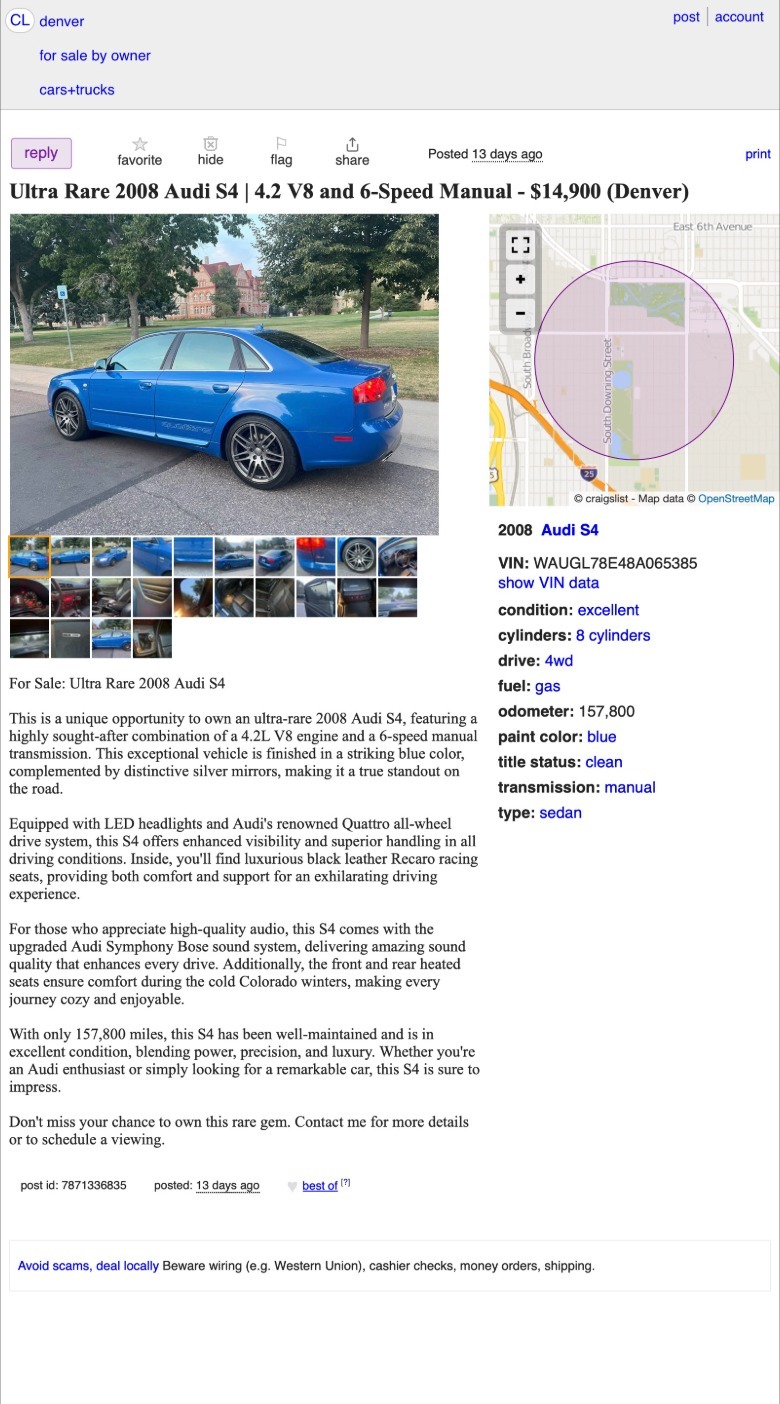Image resolution: width=780 pixels, height=1404 pixels.
Task: Go to the post link
Action: click(686, 17)
